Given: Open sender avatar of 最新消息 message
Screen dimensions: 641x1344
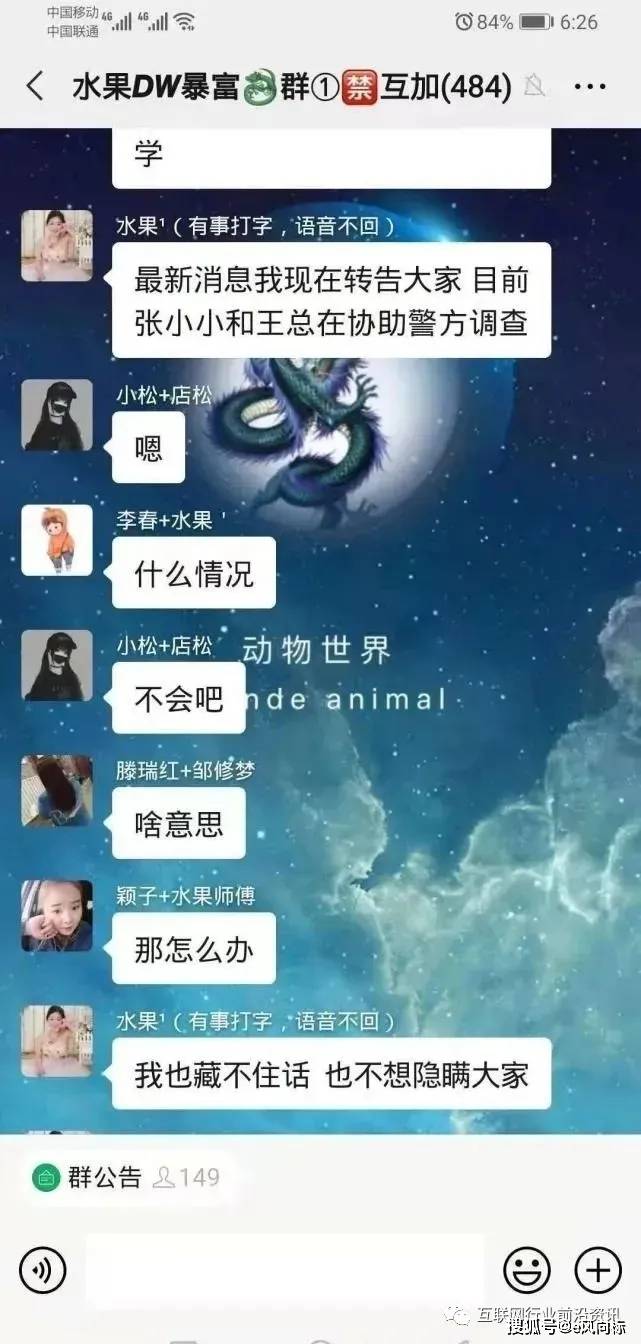Looking at the screenshot, I should pyautogui.click(x=57, y=246).
